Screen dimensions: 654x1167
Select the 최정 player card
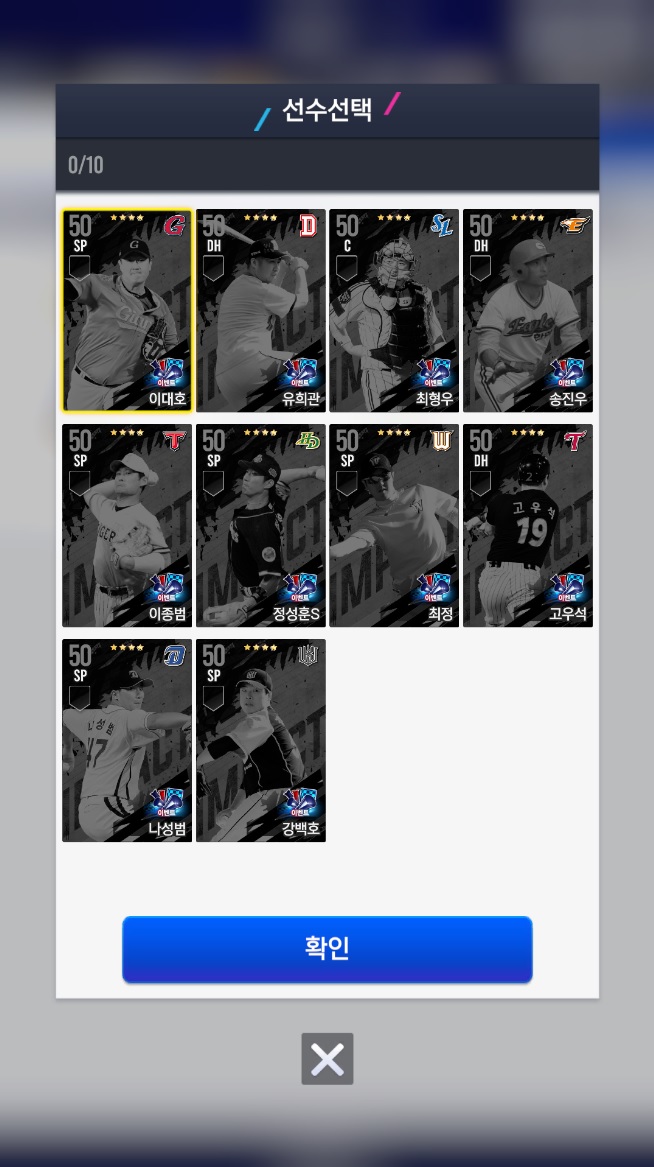[394, 525]
